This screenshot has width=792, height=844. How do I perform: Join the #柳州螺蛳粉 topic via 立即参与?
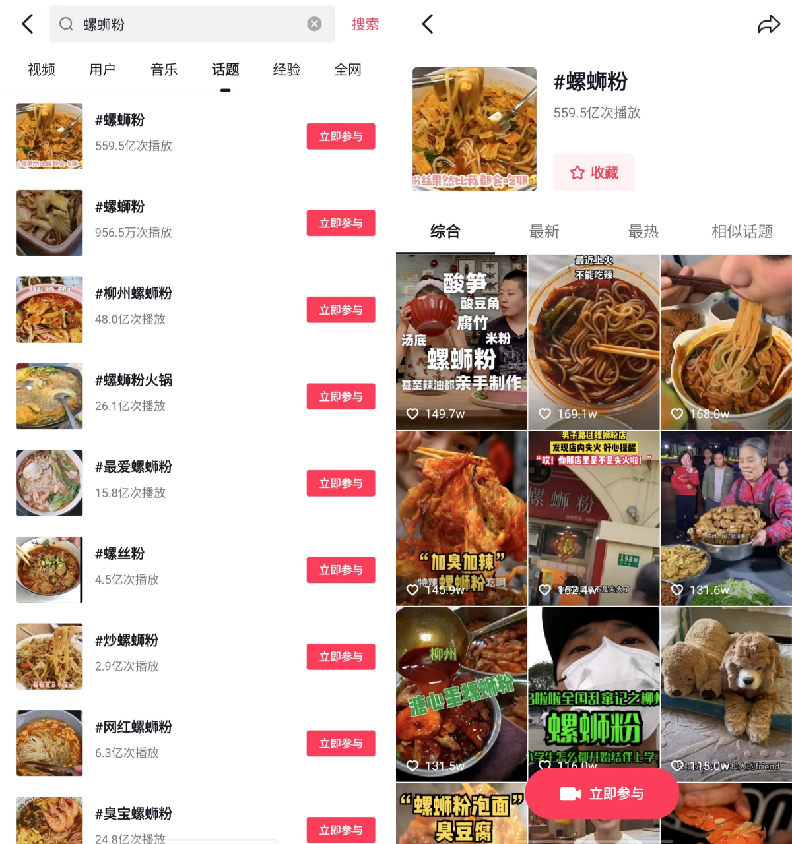pyautogui.click(x=341, y=310)
